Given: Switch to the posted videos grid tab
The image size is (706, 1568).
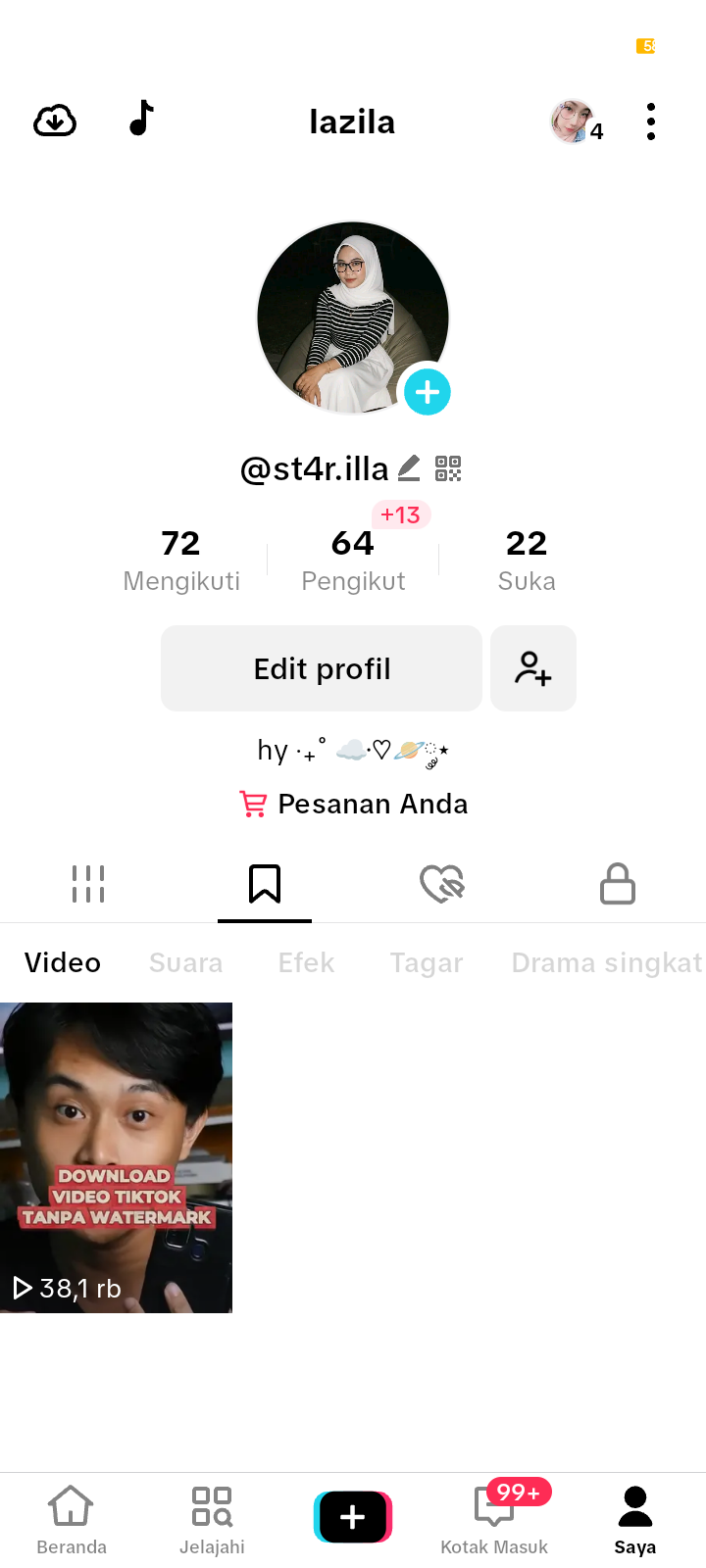Looking at the screenshot, I should [x=88, y=884].
